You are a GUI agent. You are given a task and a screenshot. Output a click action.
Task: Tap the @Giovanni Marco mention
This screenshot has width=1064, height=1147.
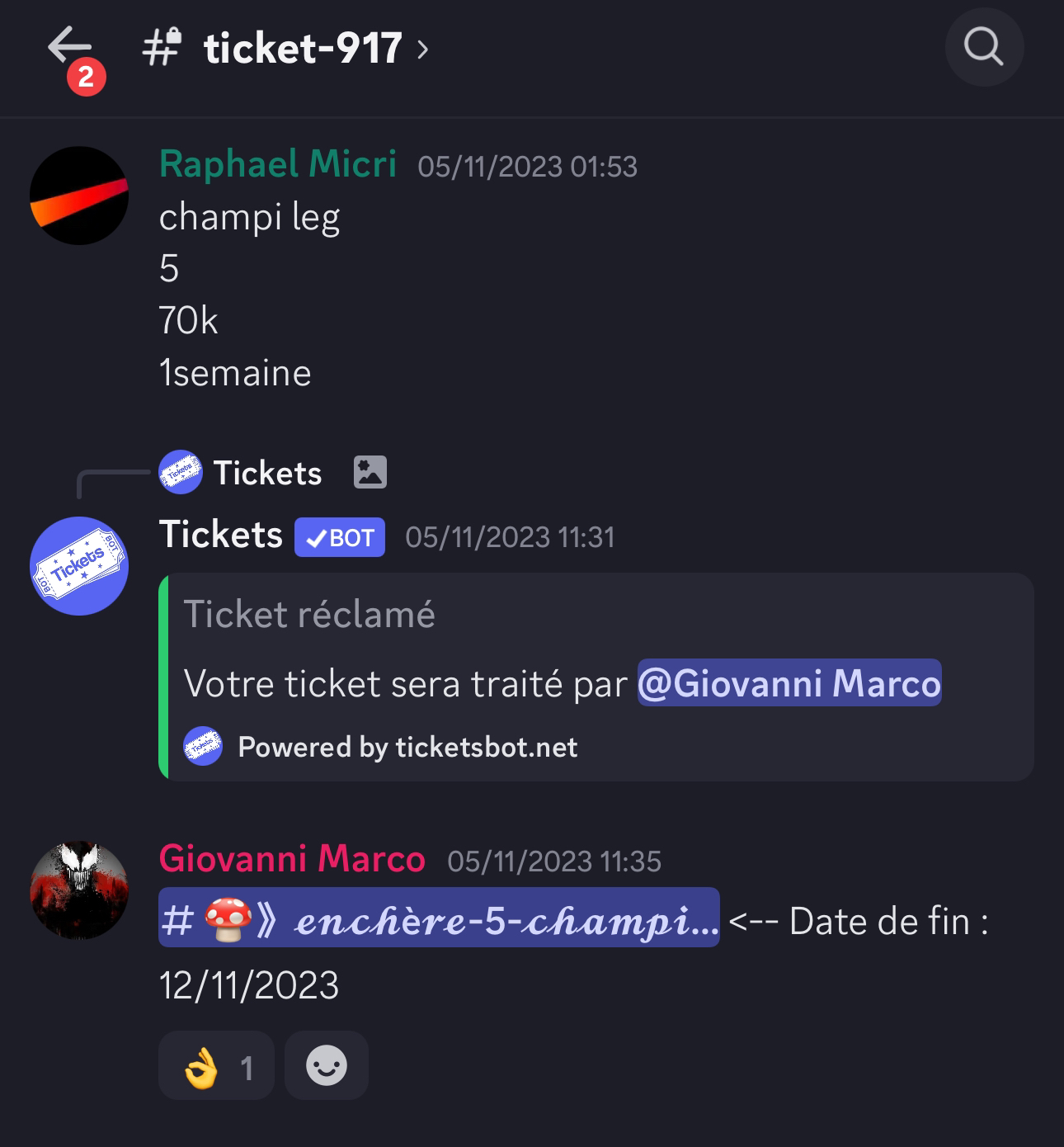[789, 683]
